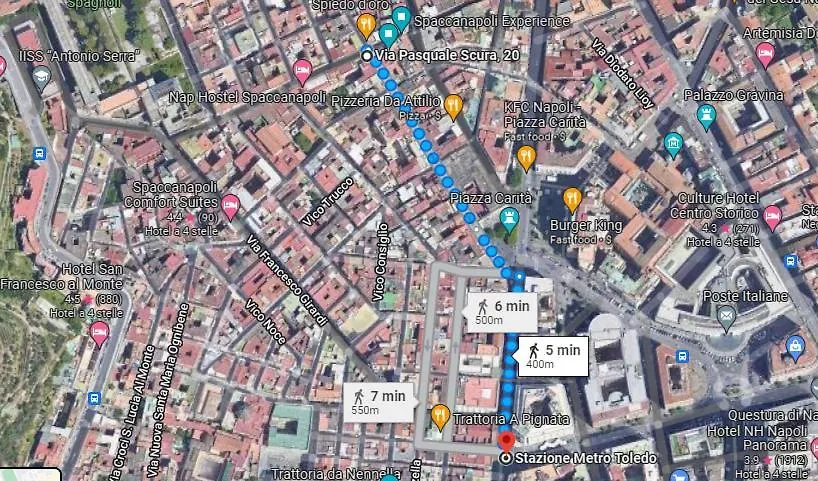The image size is (818, 481).
Task: Tap the Stazione Metro Toledo destination marker
Action: (x=506, y=444)
